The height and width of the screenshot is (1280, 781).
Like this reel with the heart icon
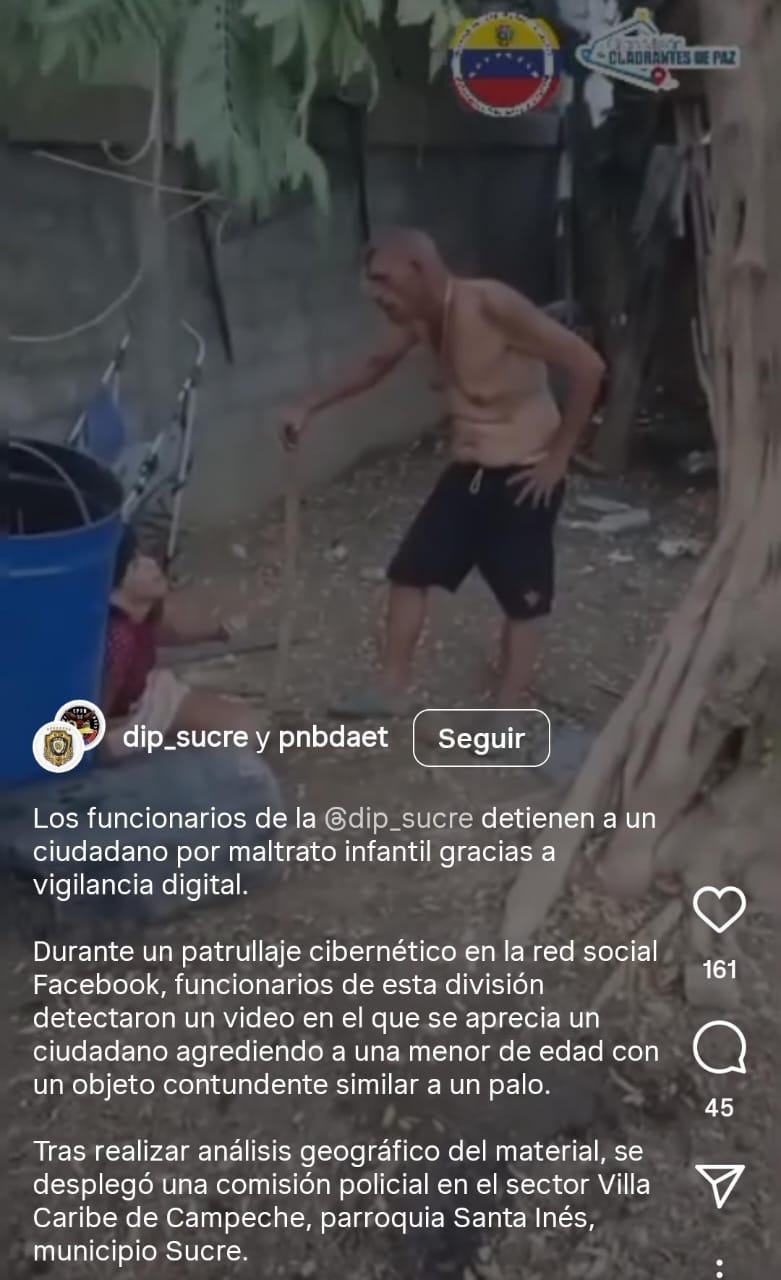coord(719,910)
